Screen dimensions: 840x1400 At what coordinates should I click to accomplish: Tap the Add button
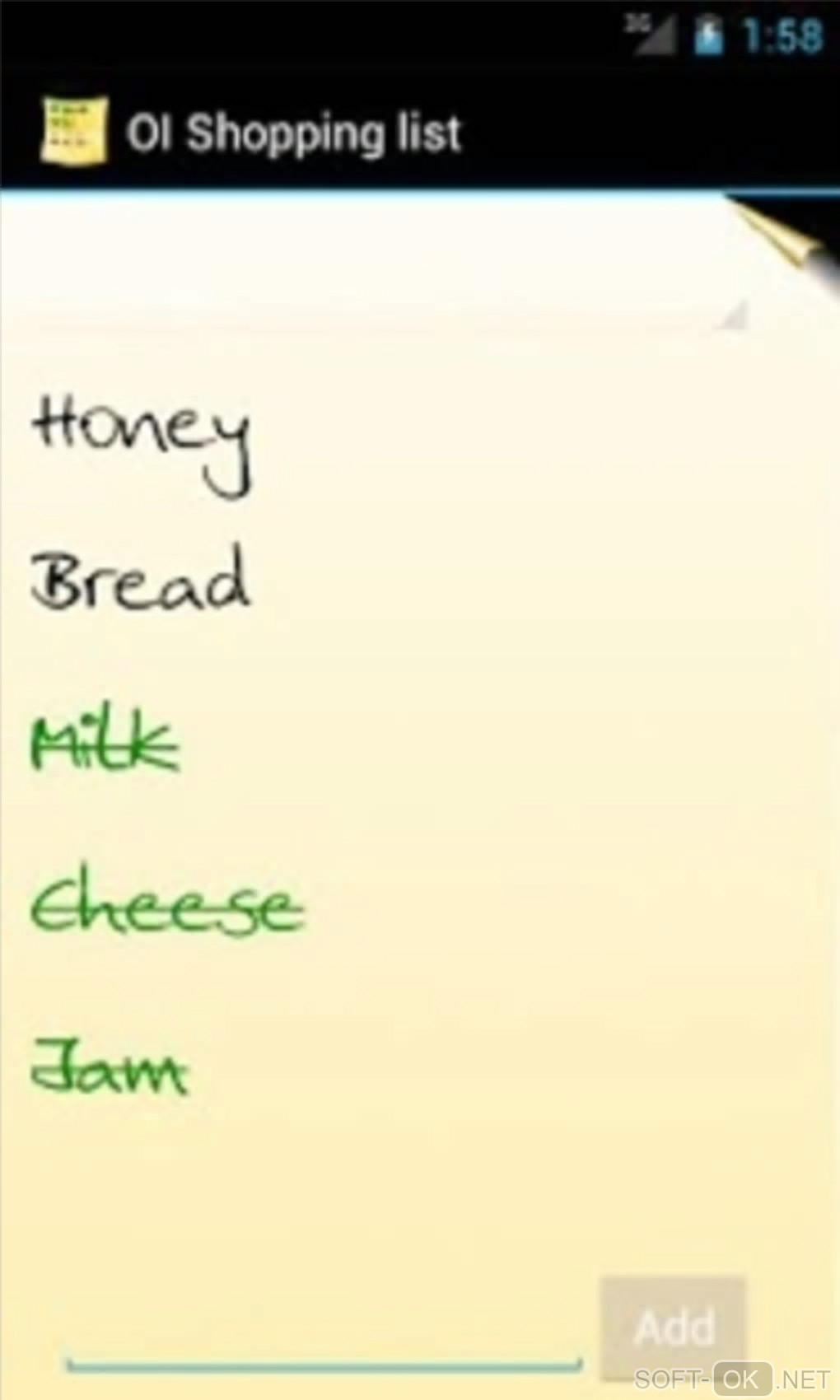tap(674, 1327)
